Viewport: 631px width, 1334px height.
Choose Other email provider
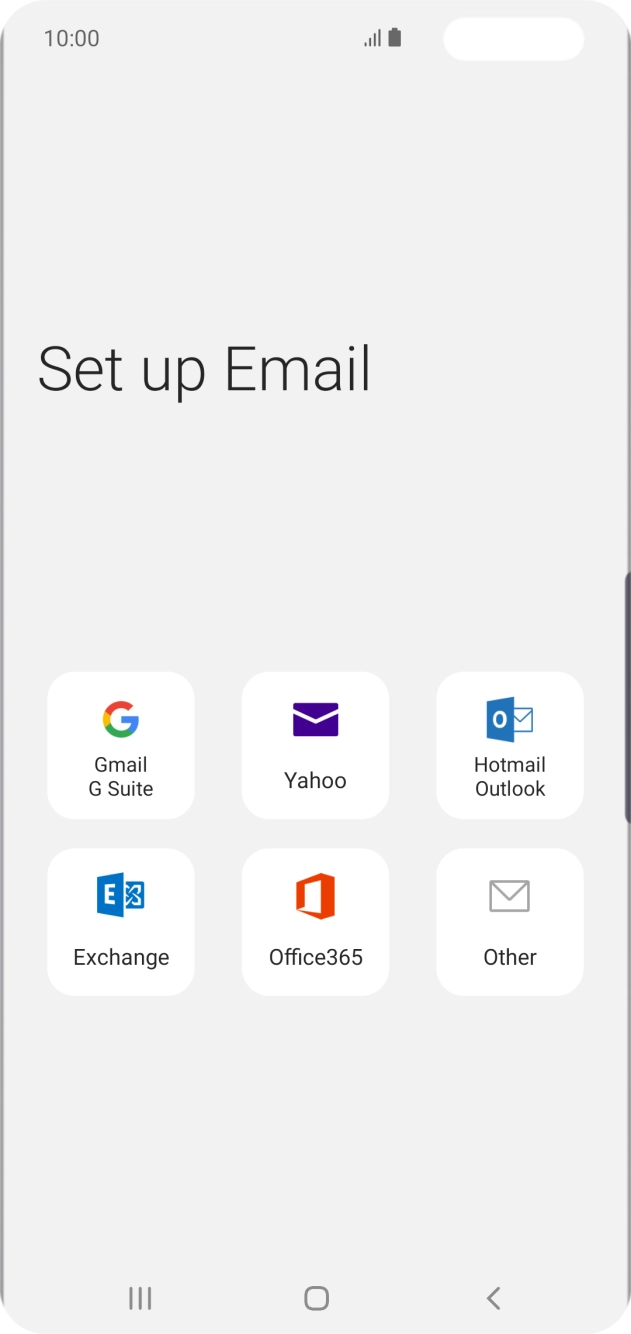pos(510,922)
